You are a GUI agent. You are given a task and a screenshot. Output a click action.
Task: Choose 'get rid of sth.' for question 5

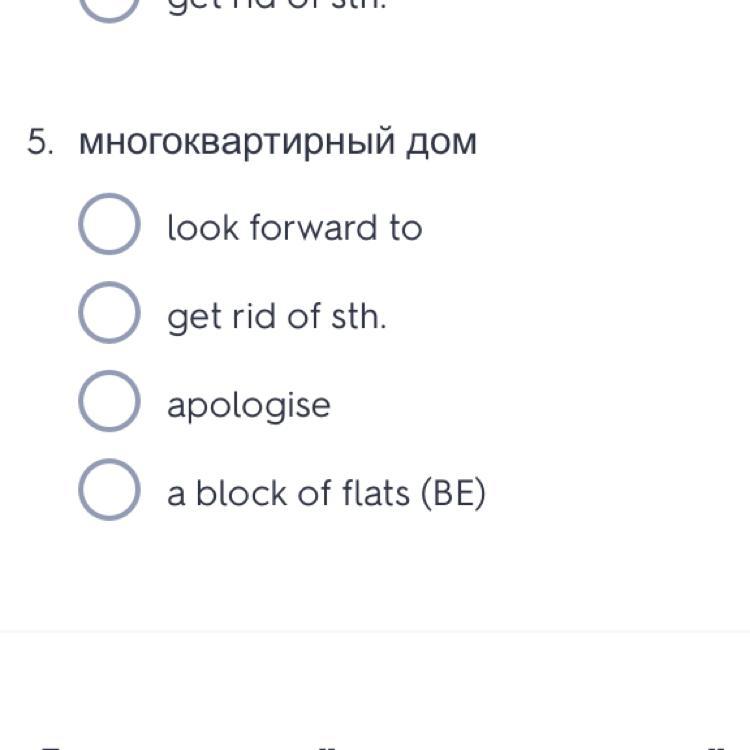[108, 314]
